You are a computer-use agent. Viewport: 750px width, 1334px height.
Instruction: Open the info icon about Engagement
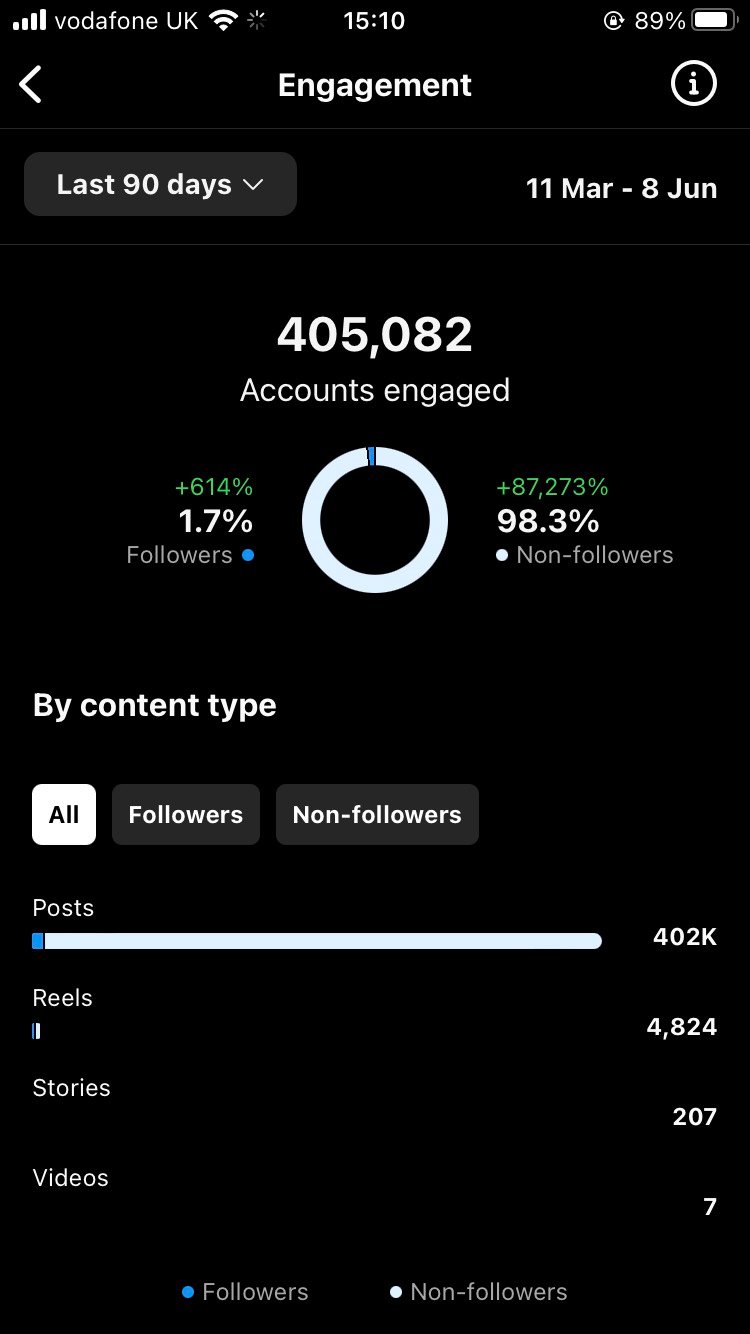coord(693,85)
